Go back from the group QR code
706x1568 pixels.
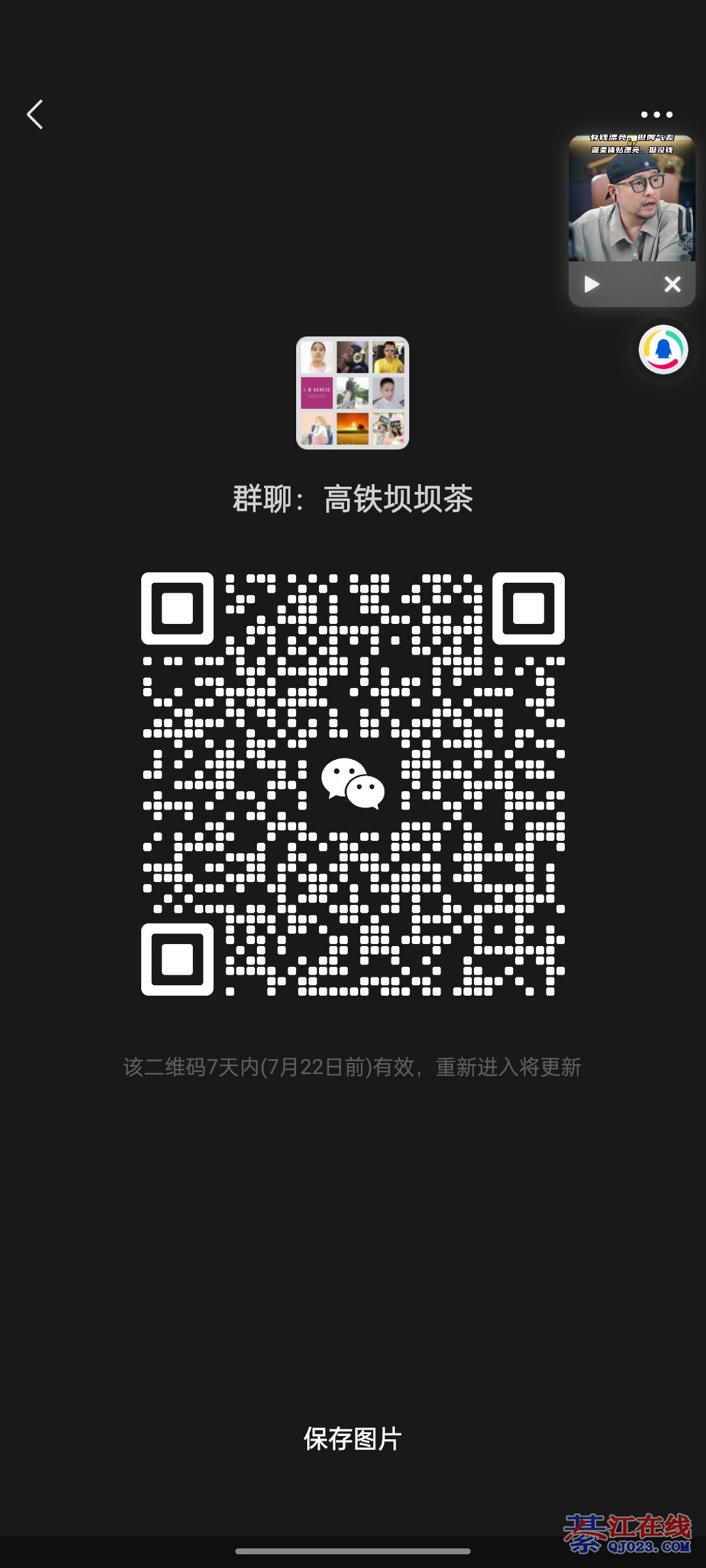tap(35, 115)
